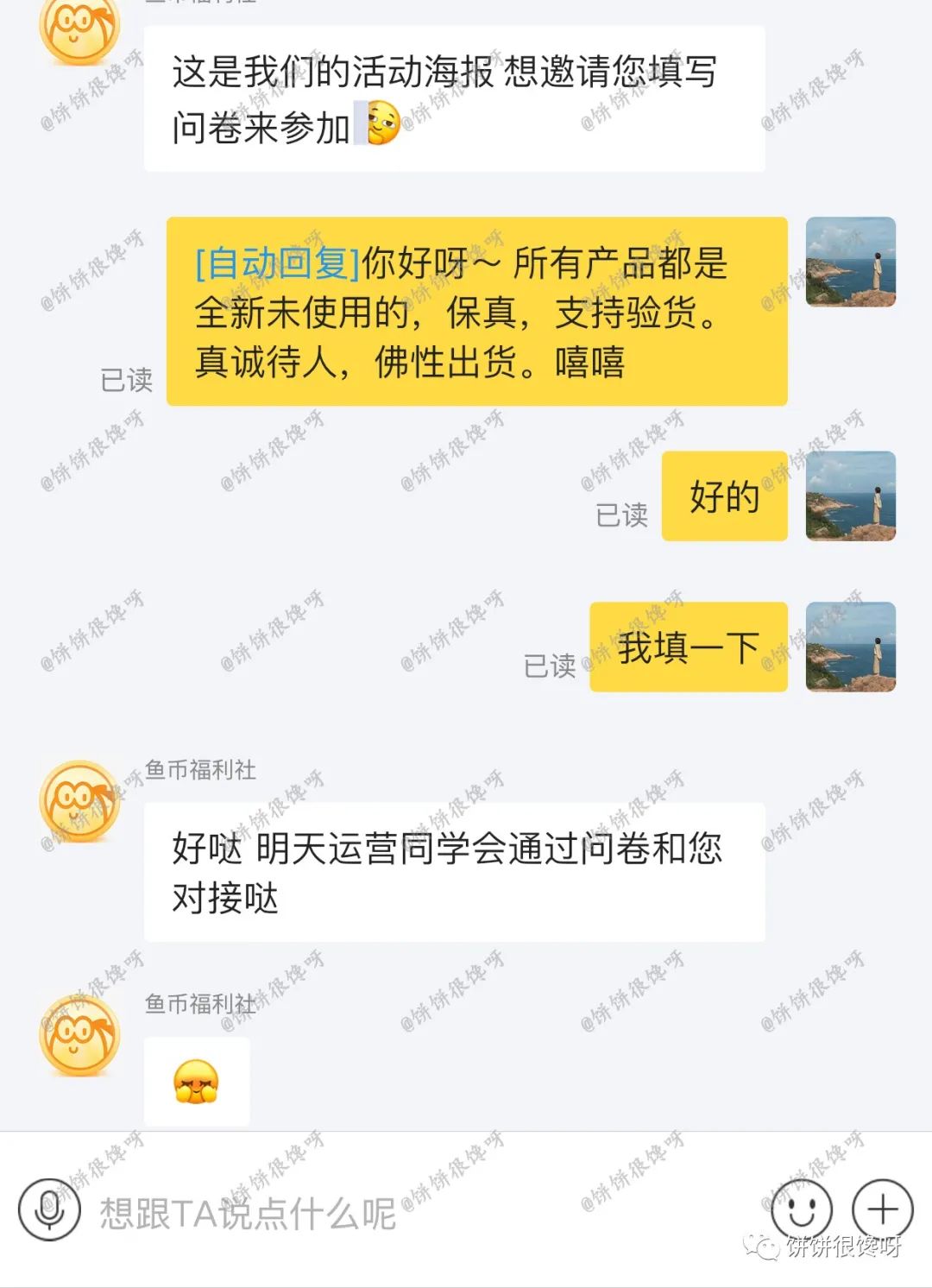Open the emoji picker smiley icon
This screenshot has height=1288, width=932.
point(801,1209)
